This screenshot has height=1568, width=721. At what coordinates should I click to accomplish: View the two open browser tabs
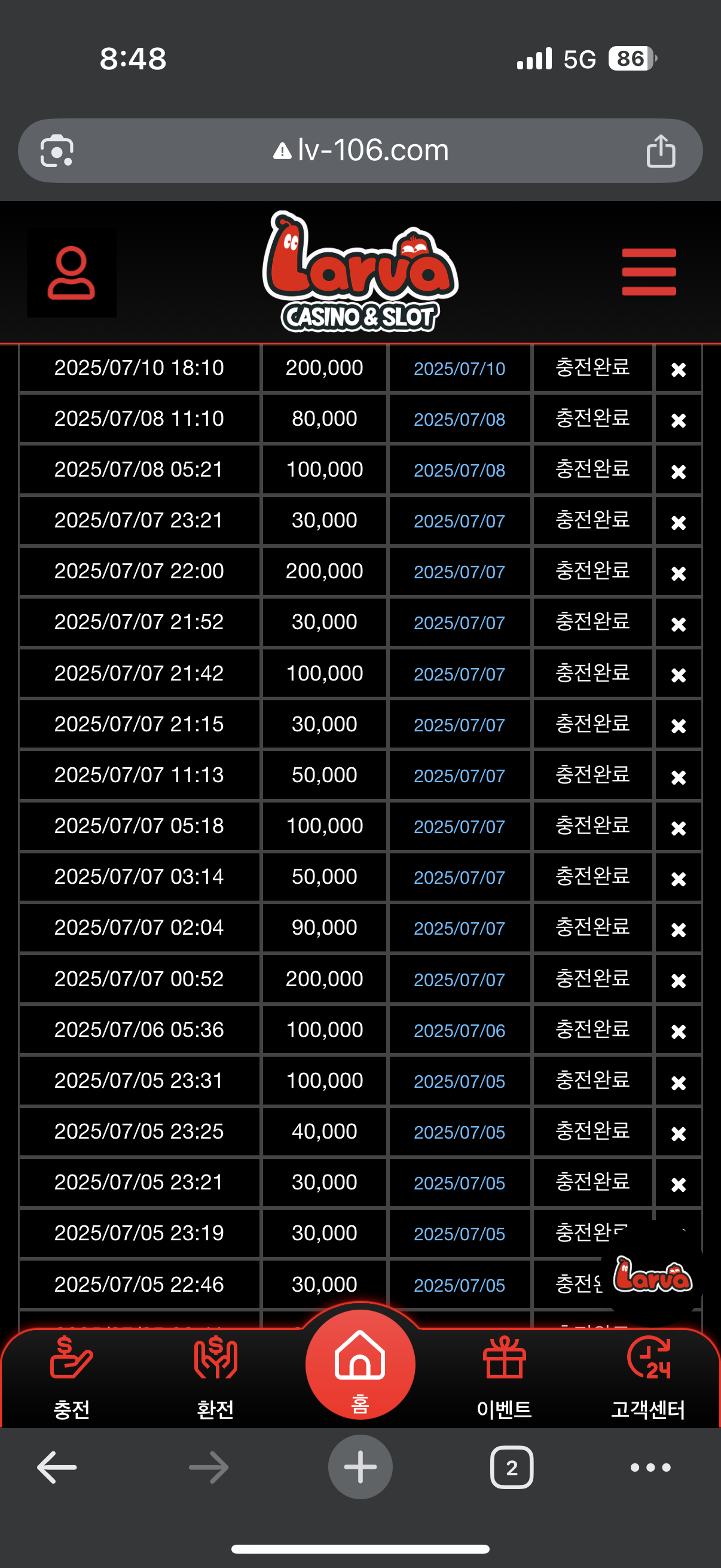(x=512, y=1467)
